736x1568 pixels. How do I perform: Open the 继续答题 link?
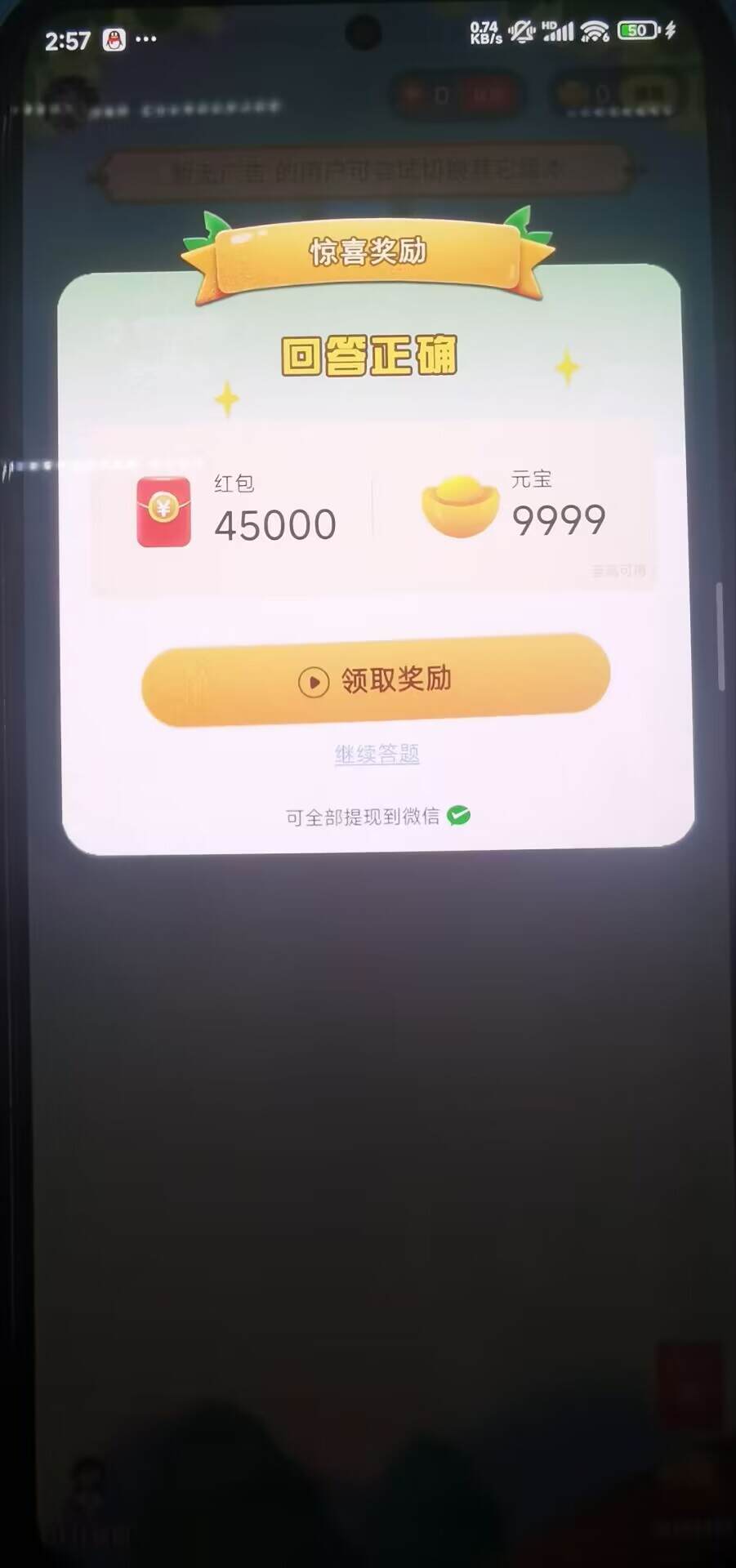click(x=377, y=754)
